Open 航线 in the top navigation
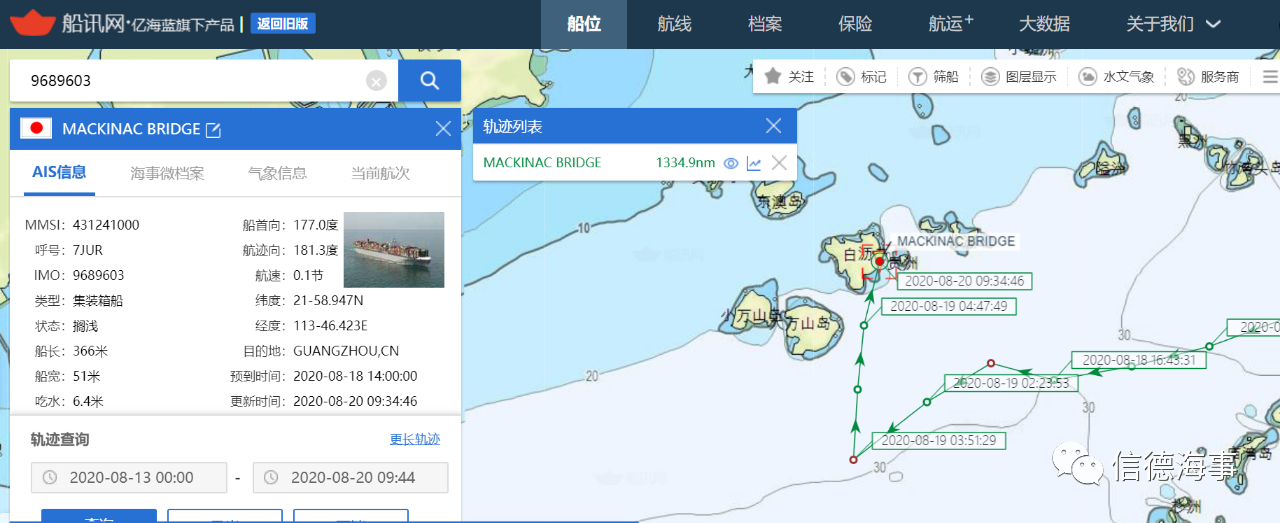 click(x=674, y=24)
